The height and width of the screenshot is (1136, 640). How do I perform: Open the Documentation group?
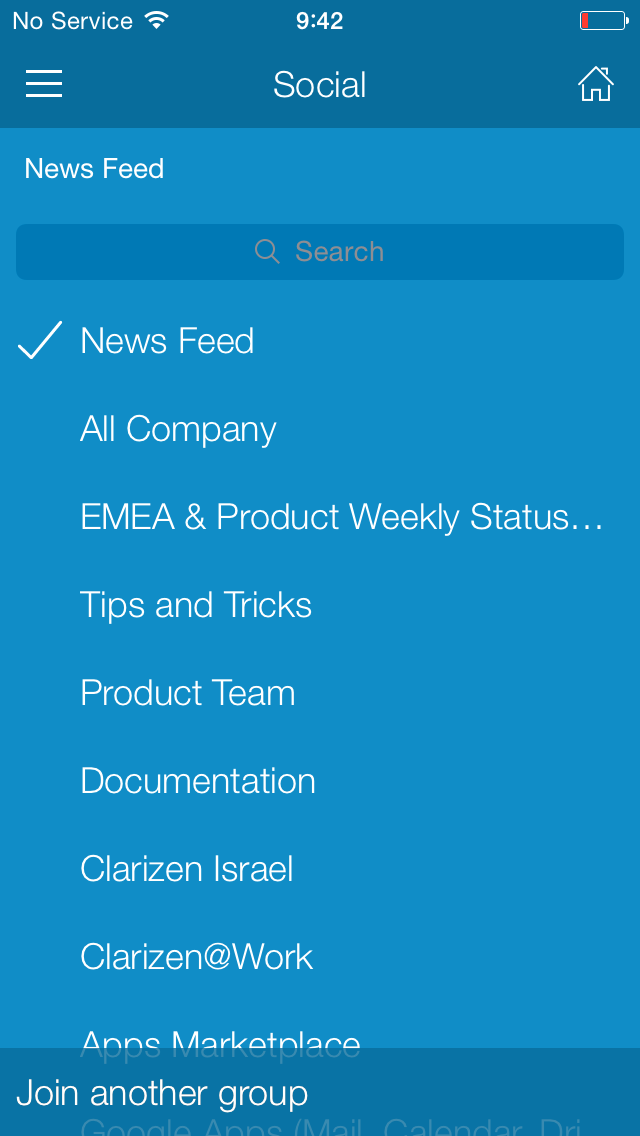[320, 781]
